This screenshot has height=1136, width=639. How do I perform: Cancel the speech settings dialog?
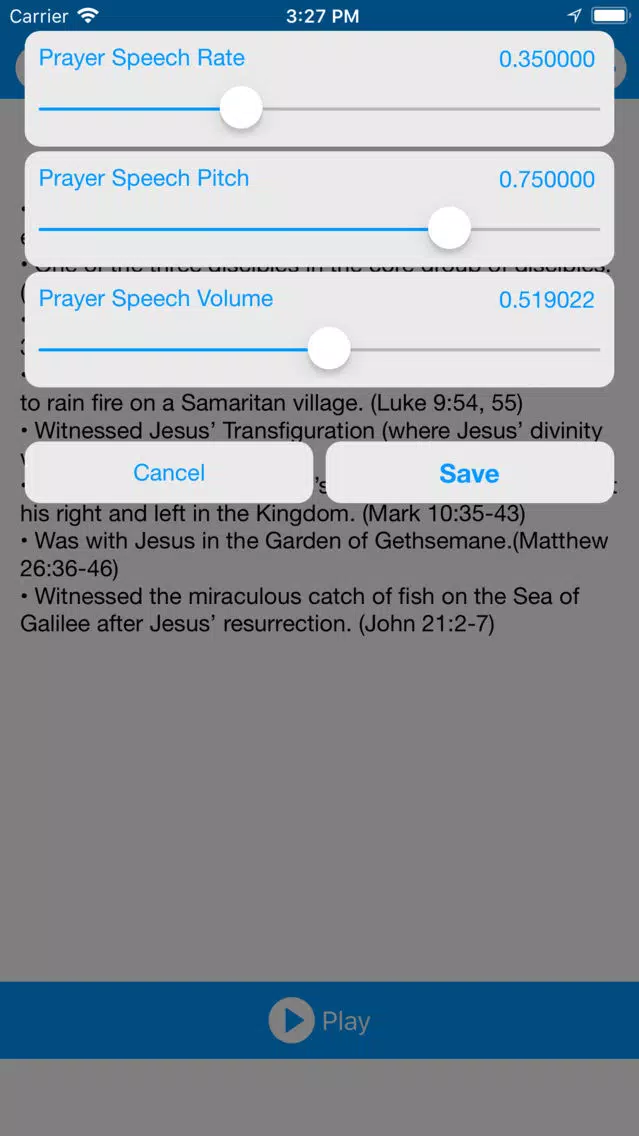click(x=169, y=472)
